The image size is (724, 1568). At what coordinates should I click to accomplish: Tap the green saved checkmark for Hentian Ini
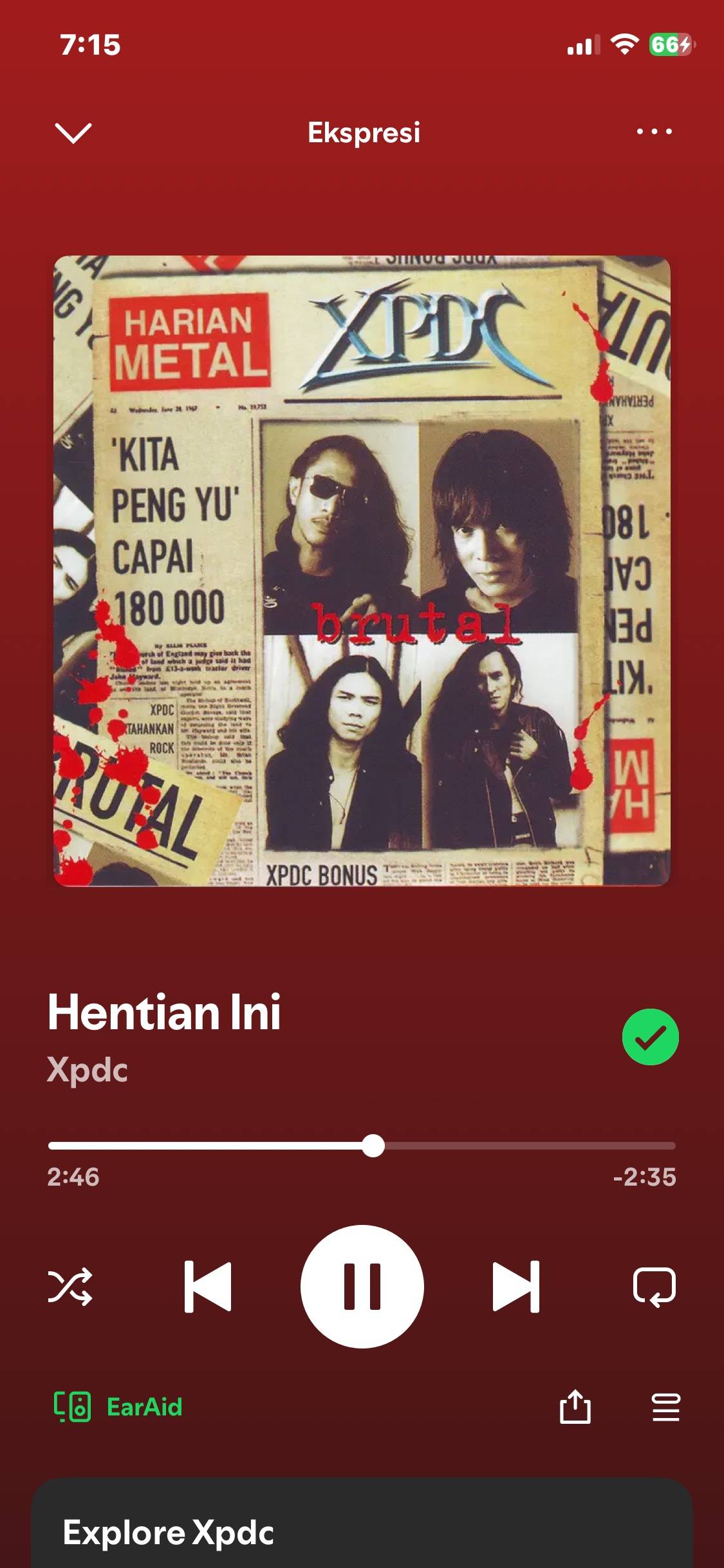[x=650, y=1036]
